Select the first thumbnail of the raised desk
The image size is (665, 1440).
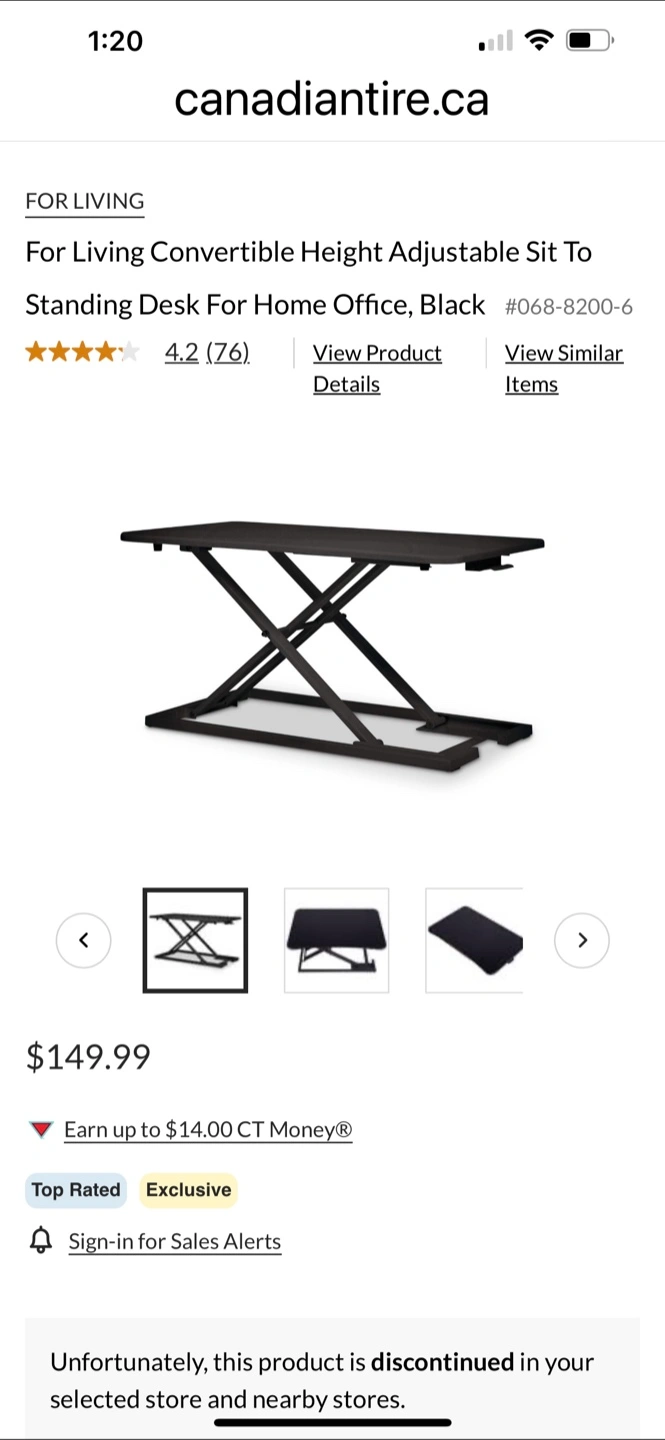click(195, 940)
